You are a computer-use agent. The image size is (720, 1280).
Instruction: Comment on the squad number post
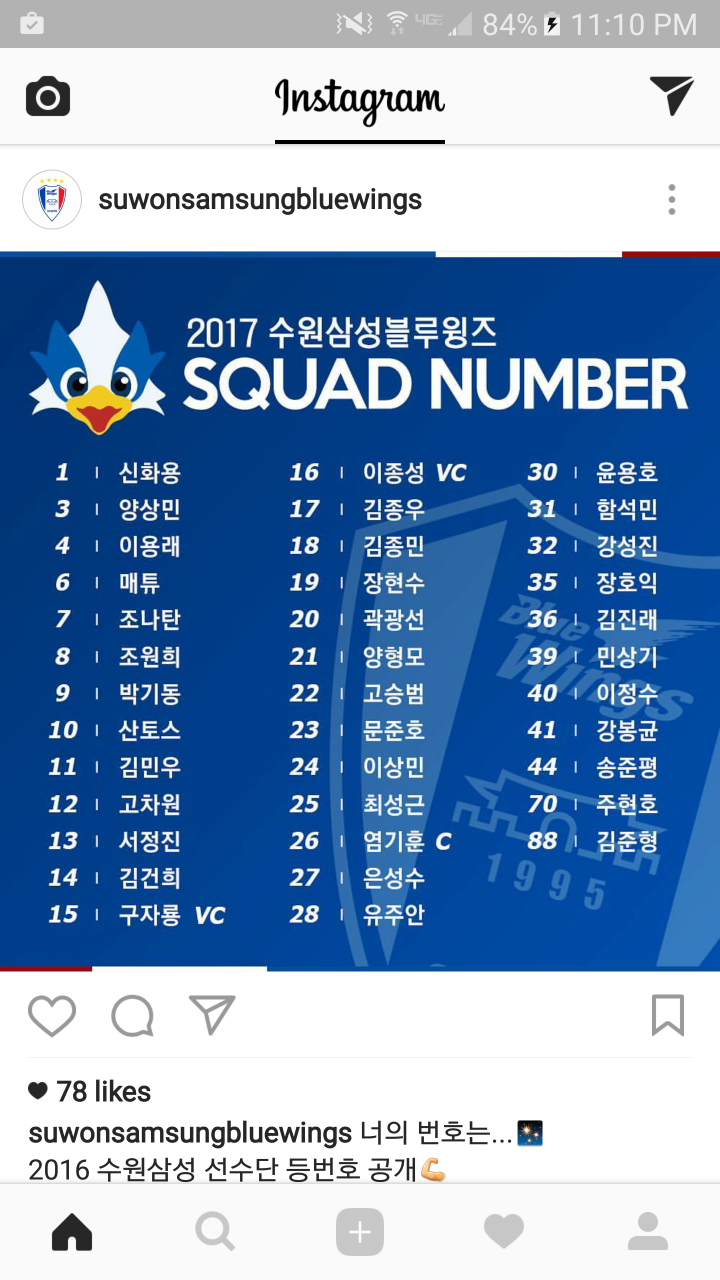click(x=132, y=1016)
